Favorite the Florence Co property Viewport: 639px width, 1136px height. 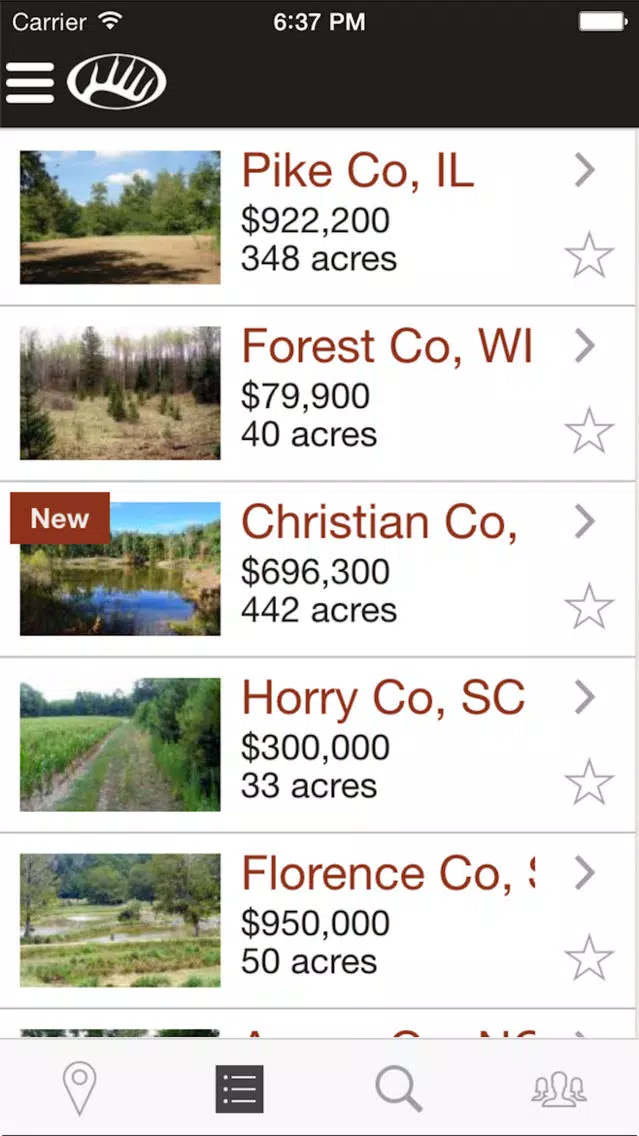(589, 958)
